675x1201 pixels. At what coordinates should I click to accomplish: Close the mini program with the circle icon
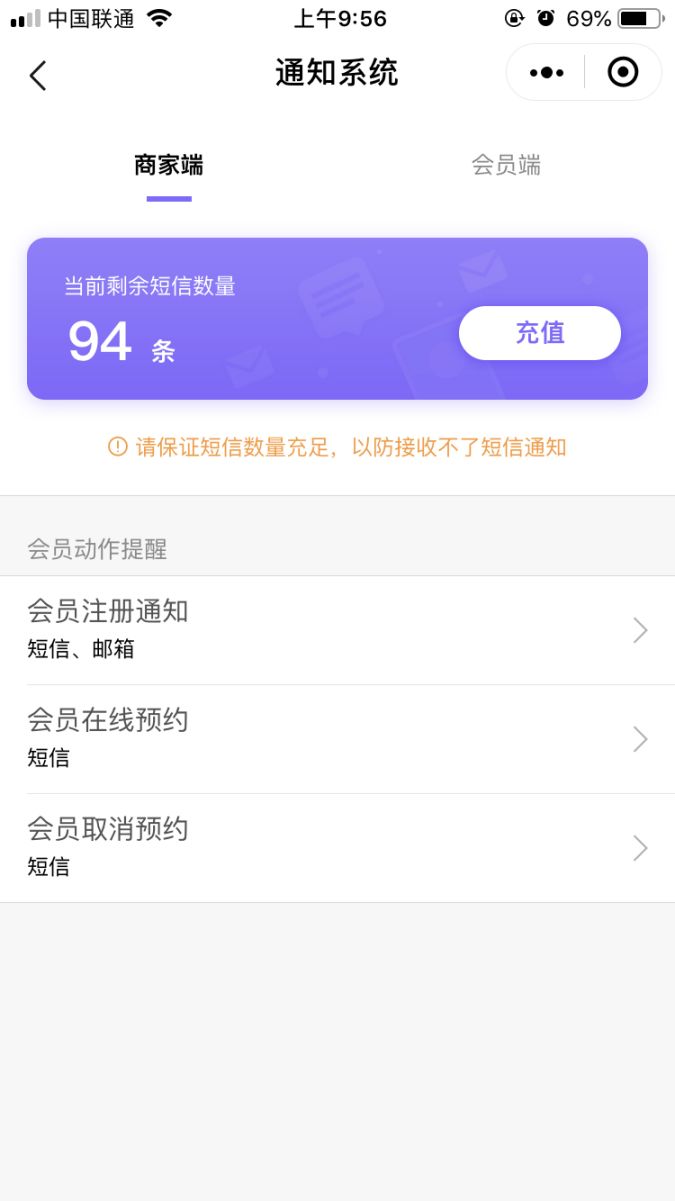click(x=623, y=72)
